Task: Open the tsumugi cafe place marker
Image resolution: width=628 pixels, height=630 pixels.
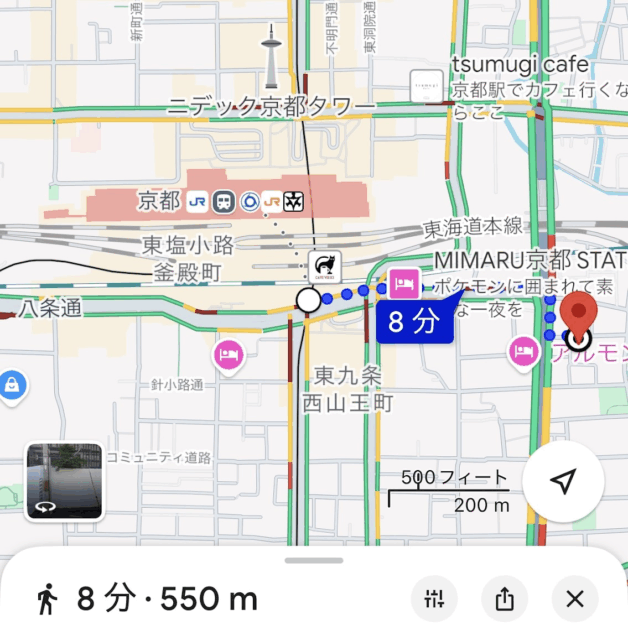Action: pos(427,87)
